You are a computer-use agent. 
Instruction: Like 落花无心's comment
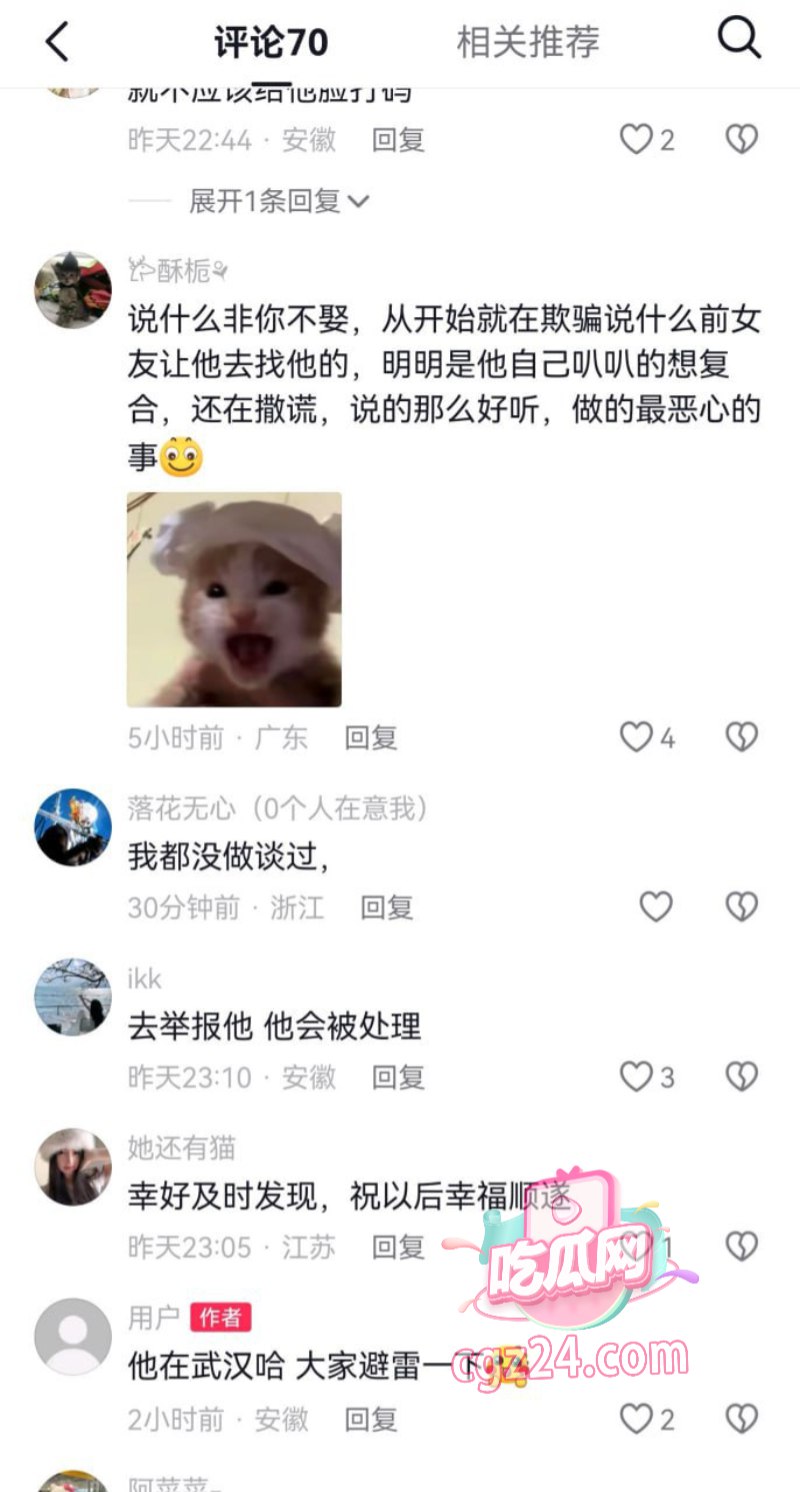coord(656,907)
